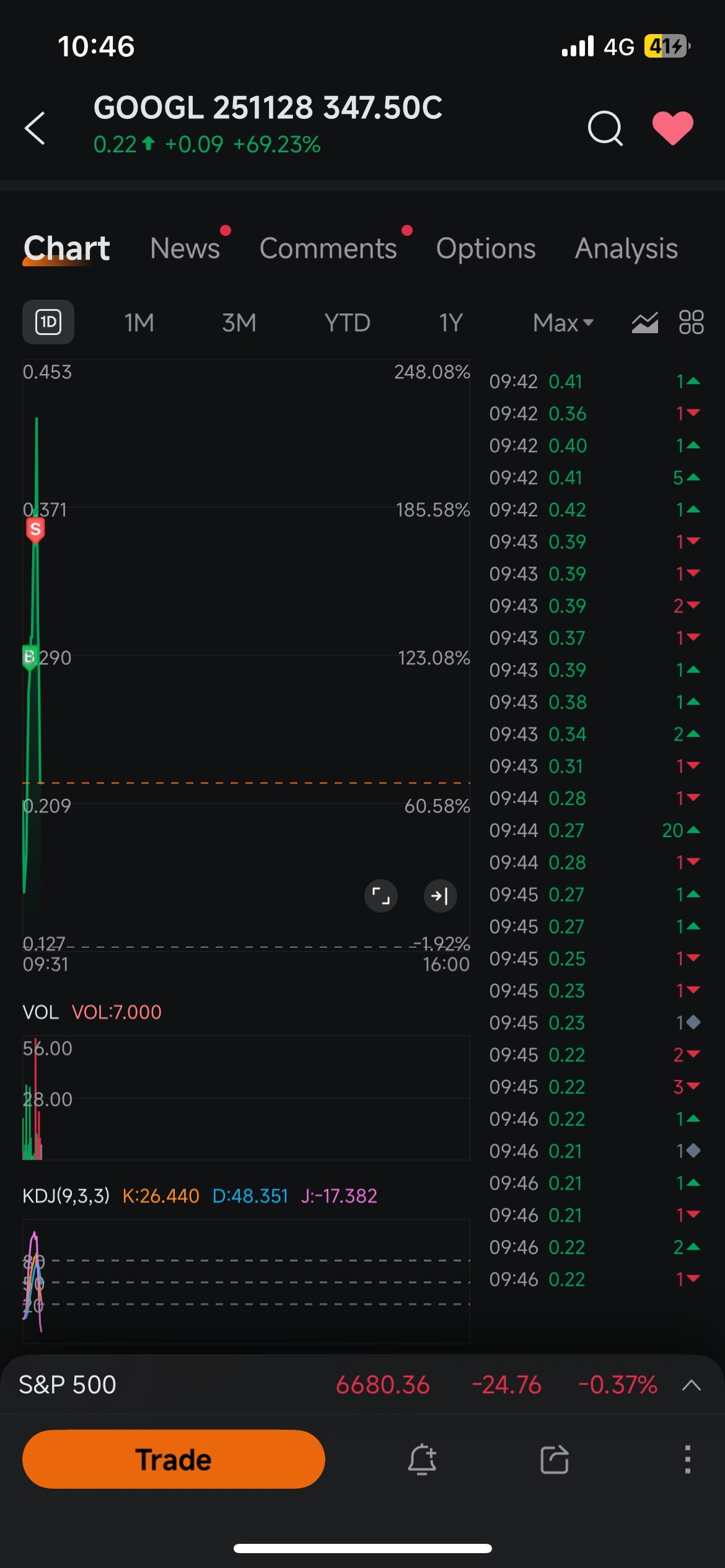The width and height of the screenshot is (725, 1568).
Task: Enable the YTD timeframe view
Action: pyautogui.click(x=346, y=323)
